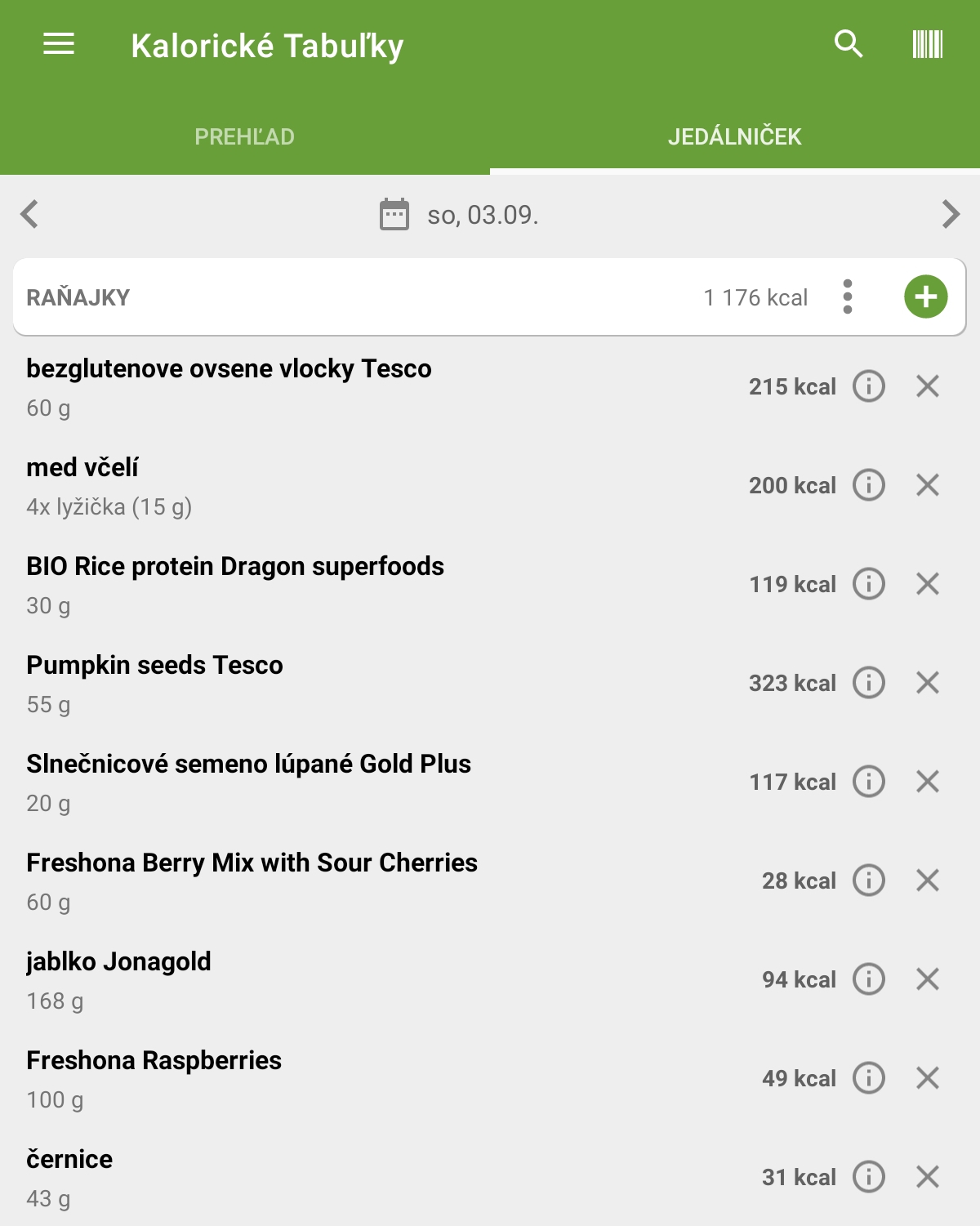The height and width of the screenshot is (1226, 980).
Task: Go to the previous day
Action: pyautogui.click(x=30, y=214)
